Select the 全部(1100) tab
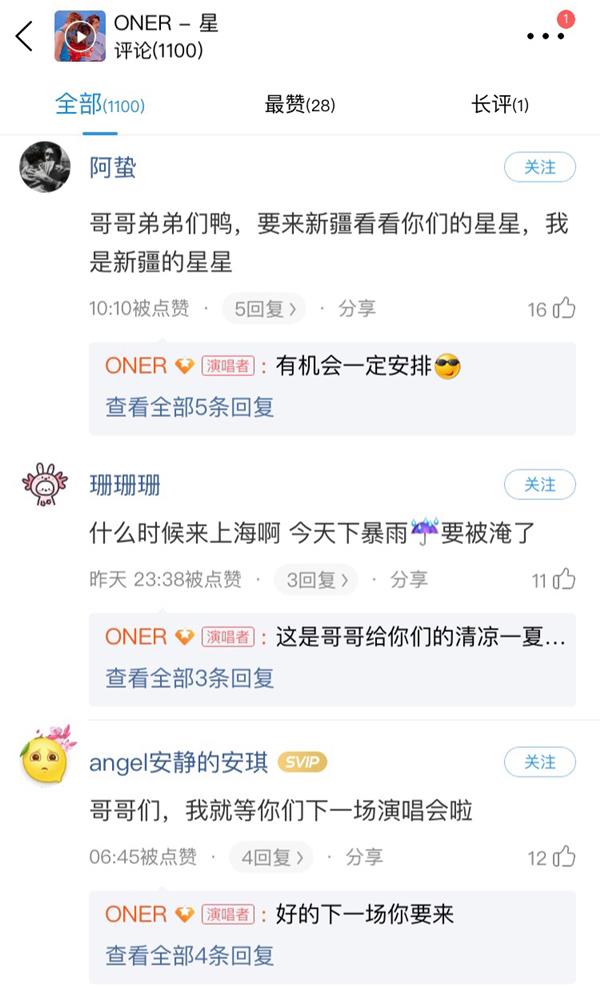Viewport: 600px width, 990px height. coord(99,104)
